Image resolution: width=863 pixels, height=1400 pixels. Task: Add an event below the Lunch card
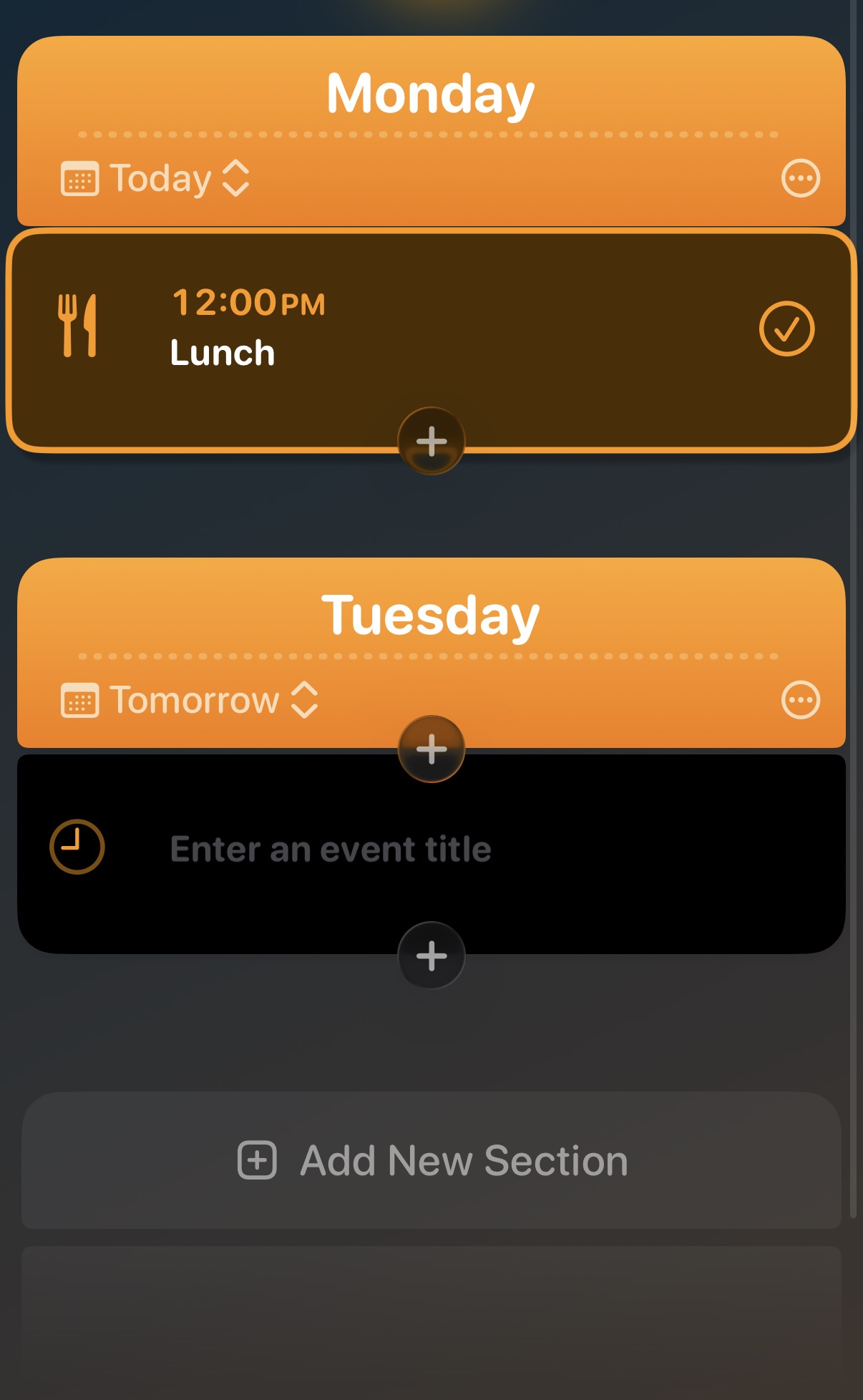431,441
